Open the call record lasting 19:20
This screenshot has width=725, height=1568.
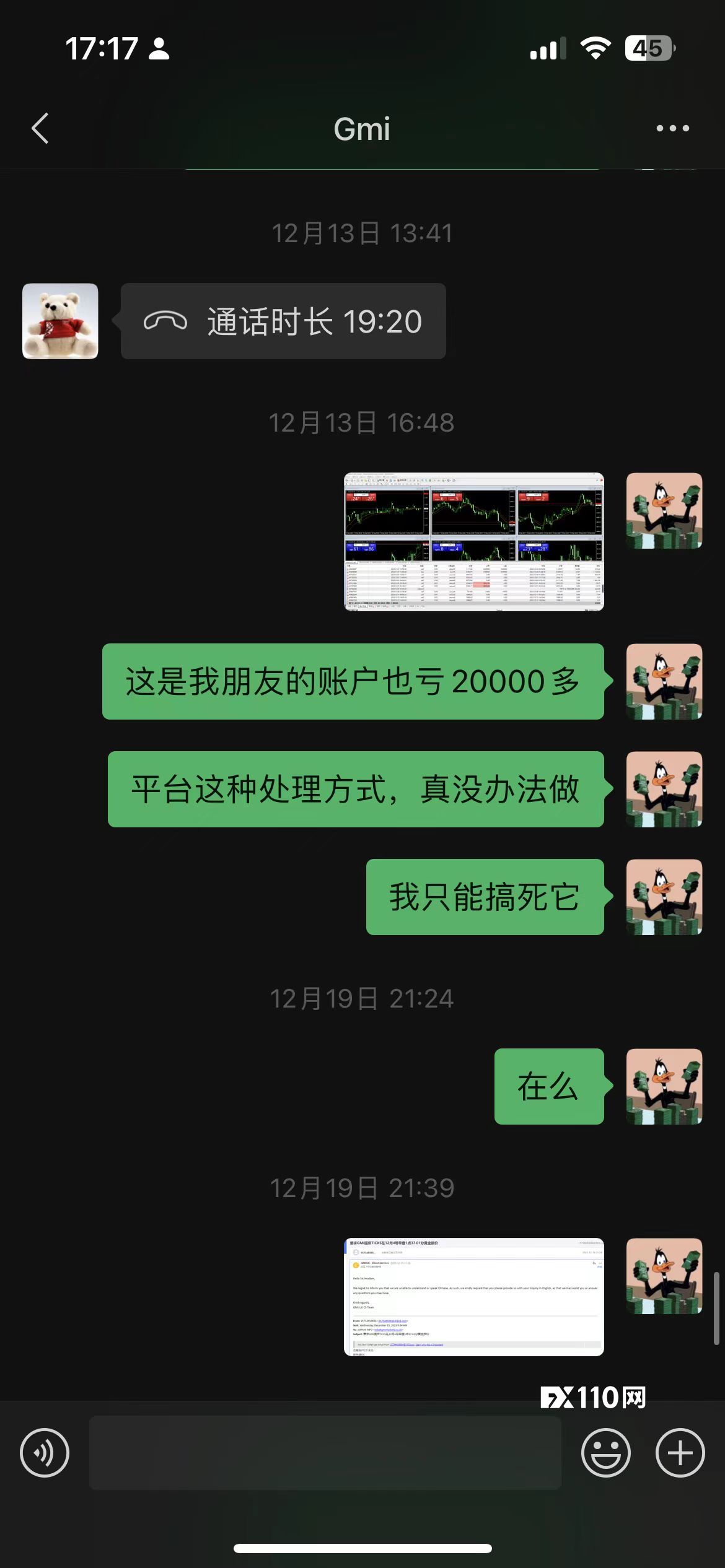(x=283, y=321)
